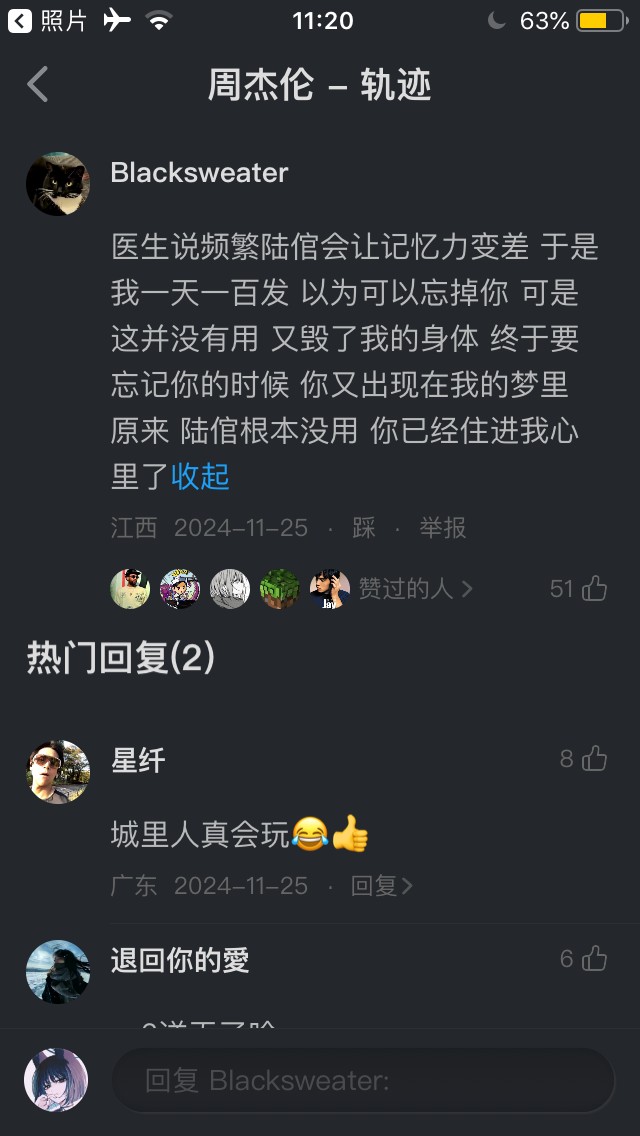Open 退回你的愛's profile avatar
Image resolution: width=640 pixels, height=1136 pixels.
57,971
